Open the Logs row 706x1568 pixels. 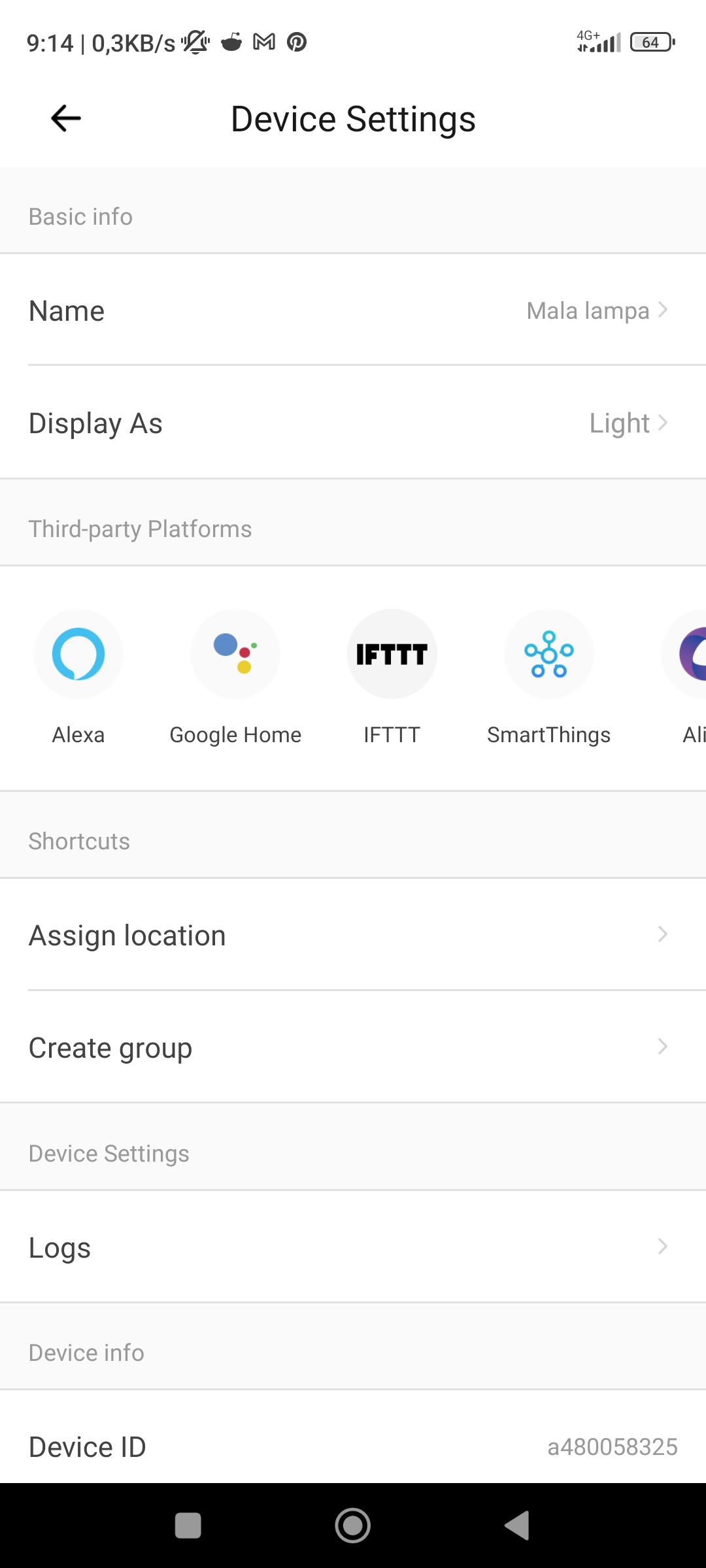tap(353, 1247)
